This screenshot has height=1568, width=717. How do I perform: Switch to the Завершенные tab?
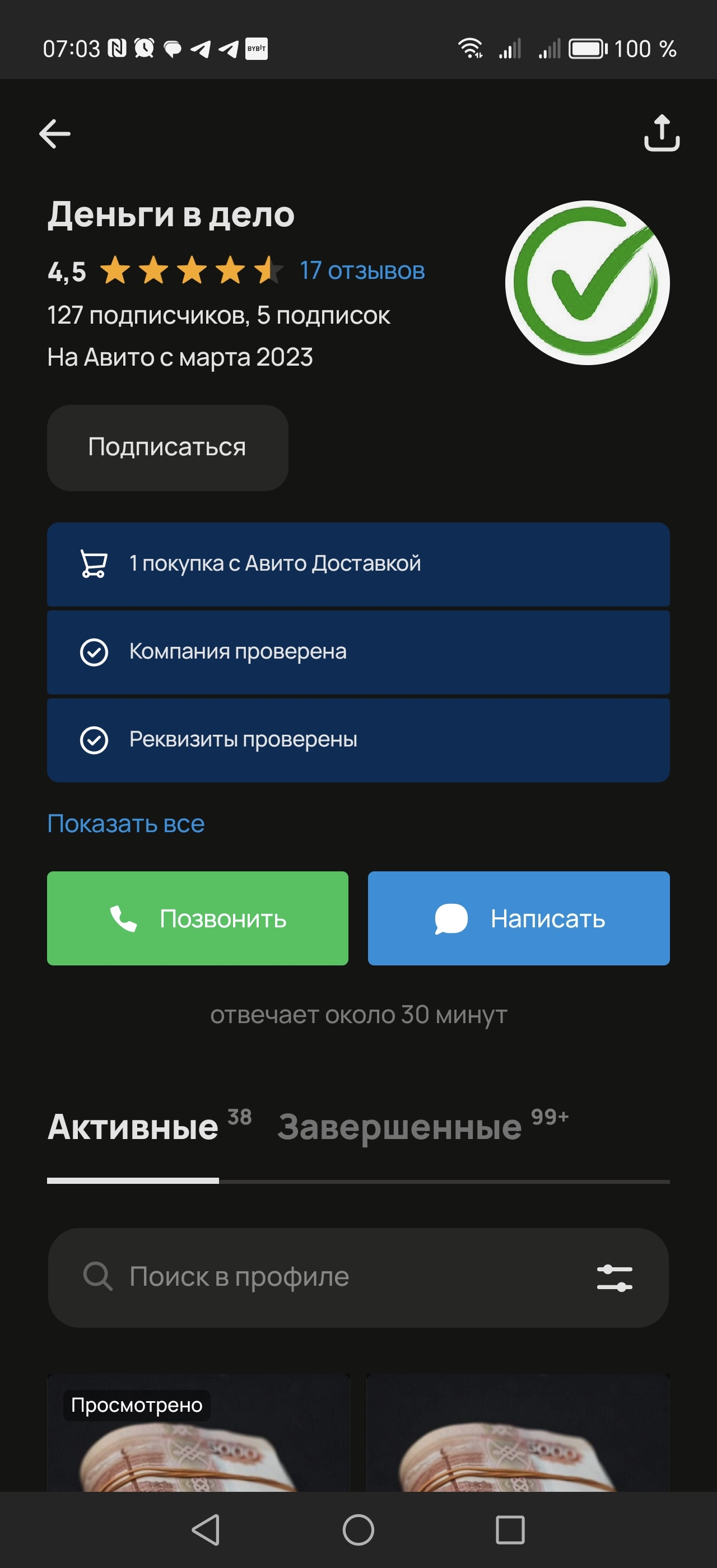pyautogui.click(x=400, y=1127)
